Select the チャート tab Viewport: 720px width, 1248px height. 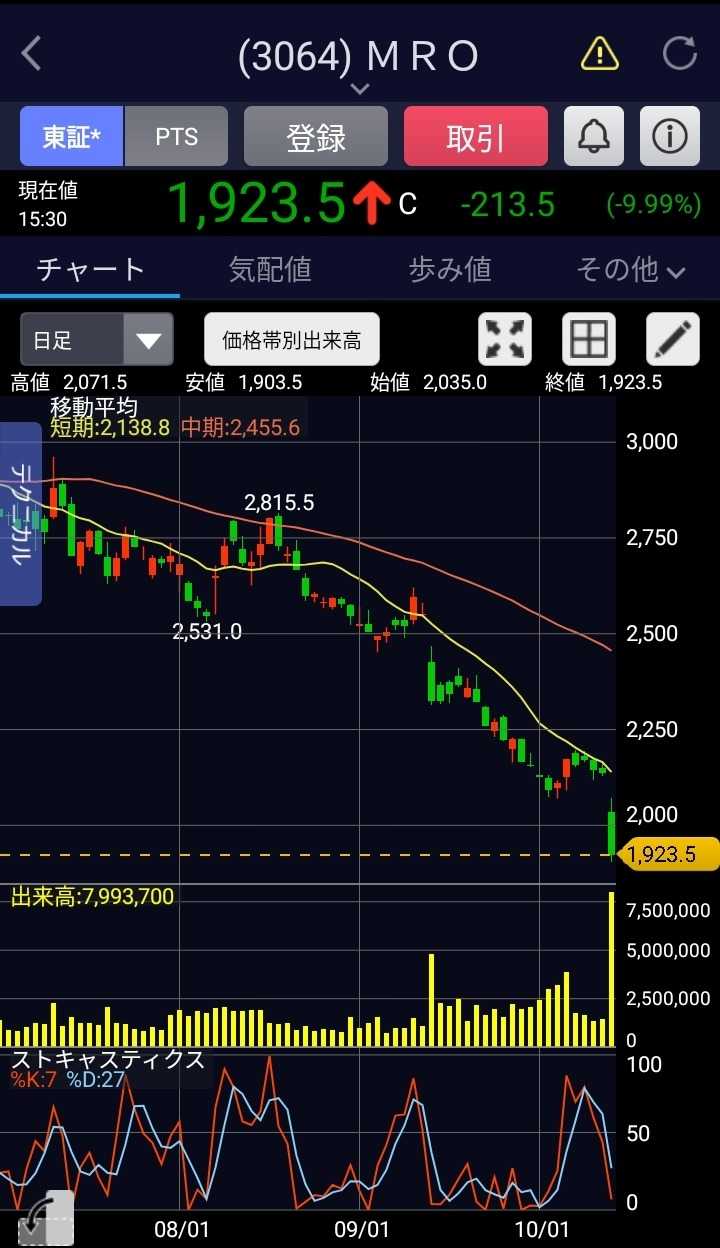[x=90, y=269]
